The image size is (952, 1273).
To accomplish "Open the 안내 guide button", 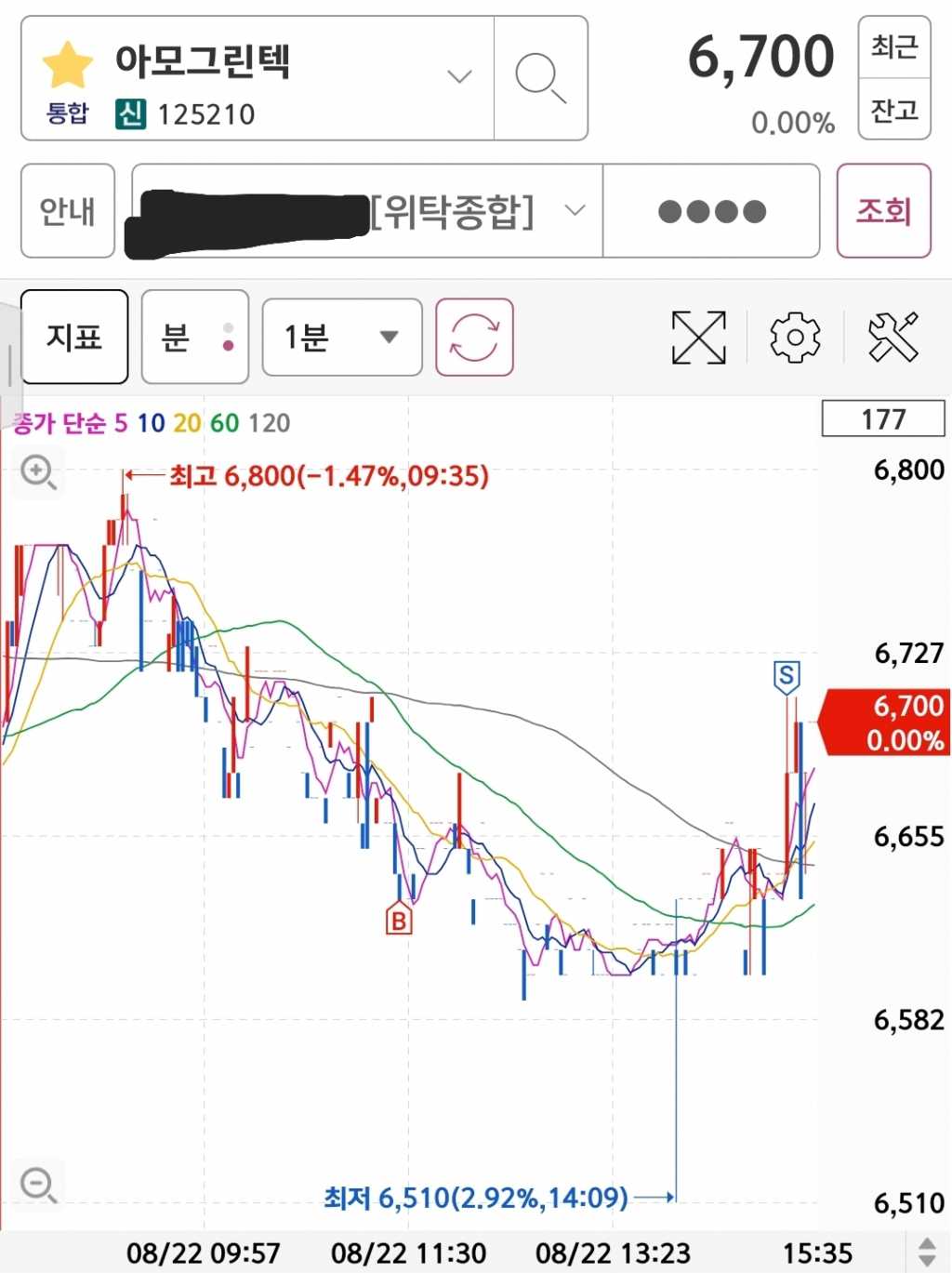I will (x=68, y=211).
